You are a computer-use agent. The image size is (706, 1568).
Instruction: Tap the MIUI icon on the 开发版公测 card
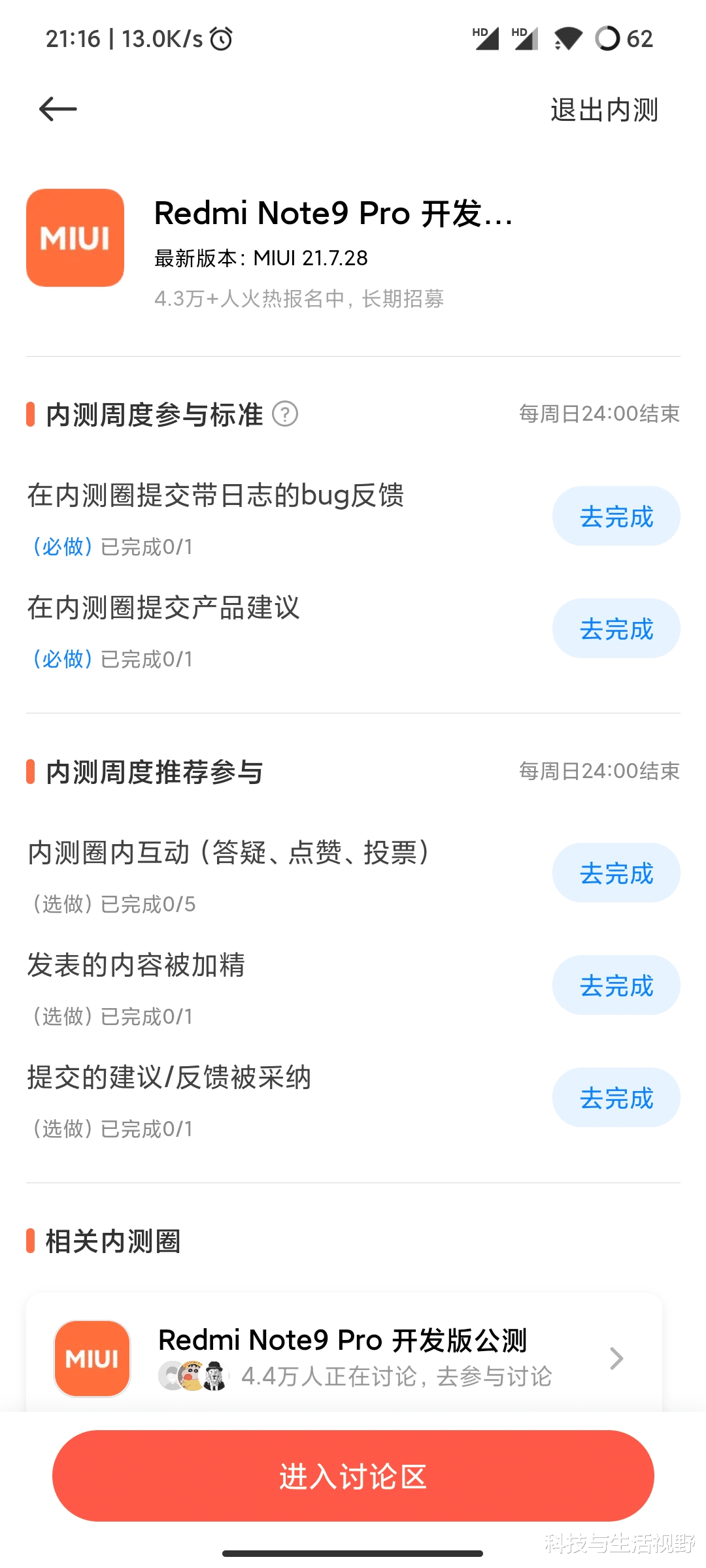pos(92,1359)
